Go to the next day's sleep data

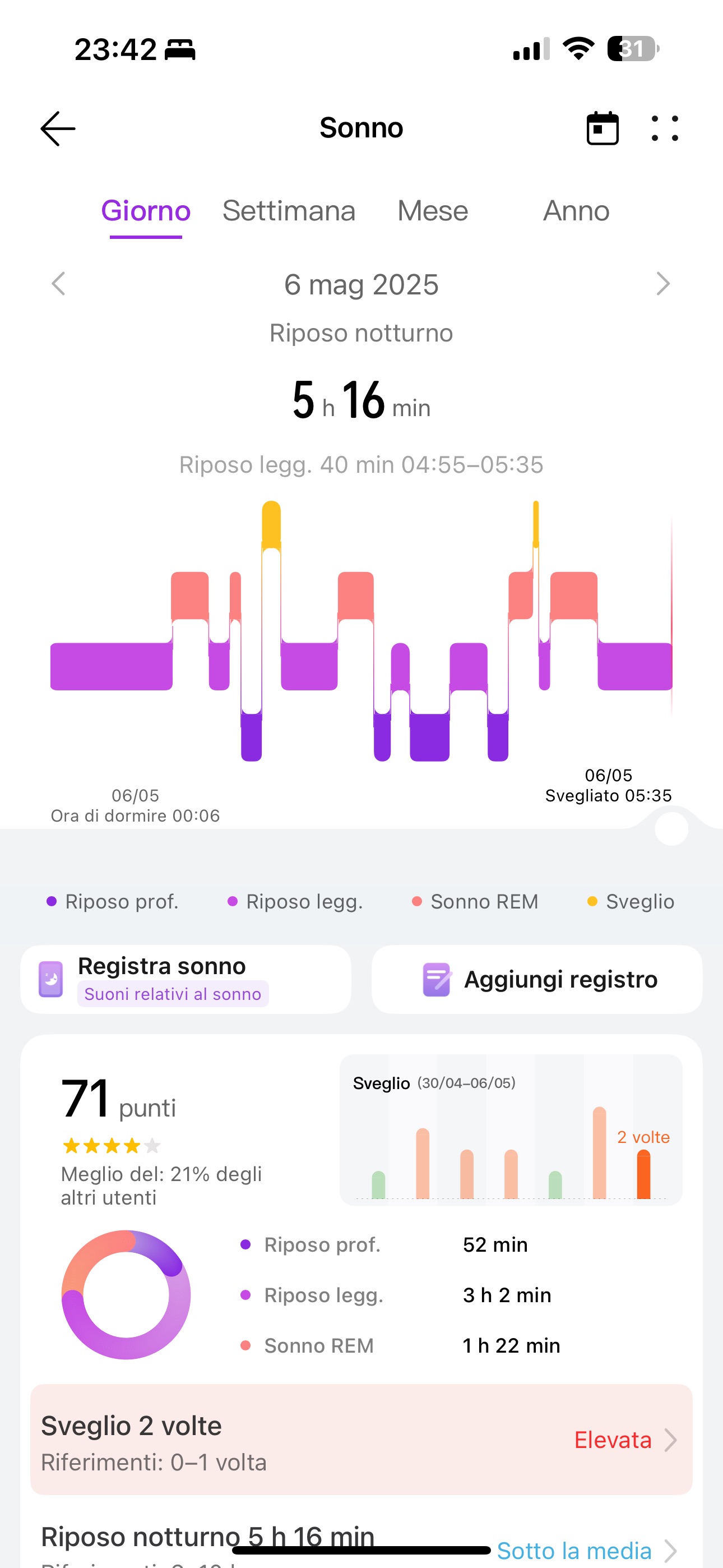click(x=664, y=284)
